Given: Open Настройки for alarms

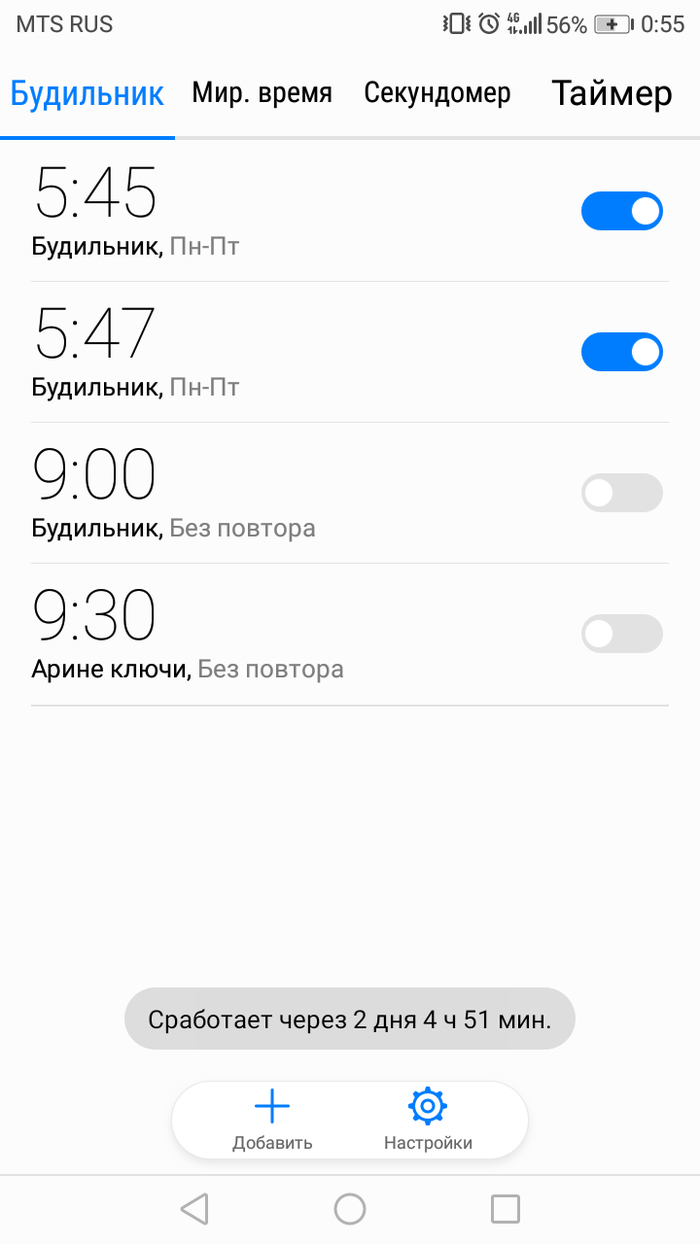Looking at the screenshot, I should (428, 1120).
